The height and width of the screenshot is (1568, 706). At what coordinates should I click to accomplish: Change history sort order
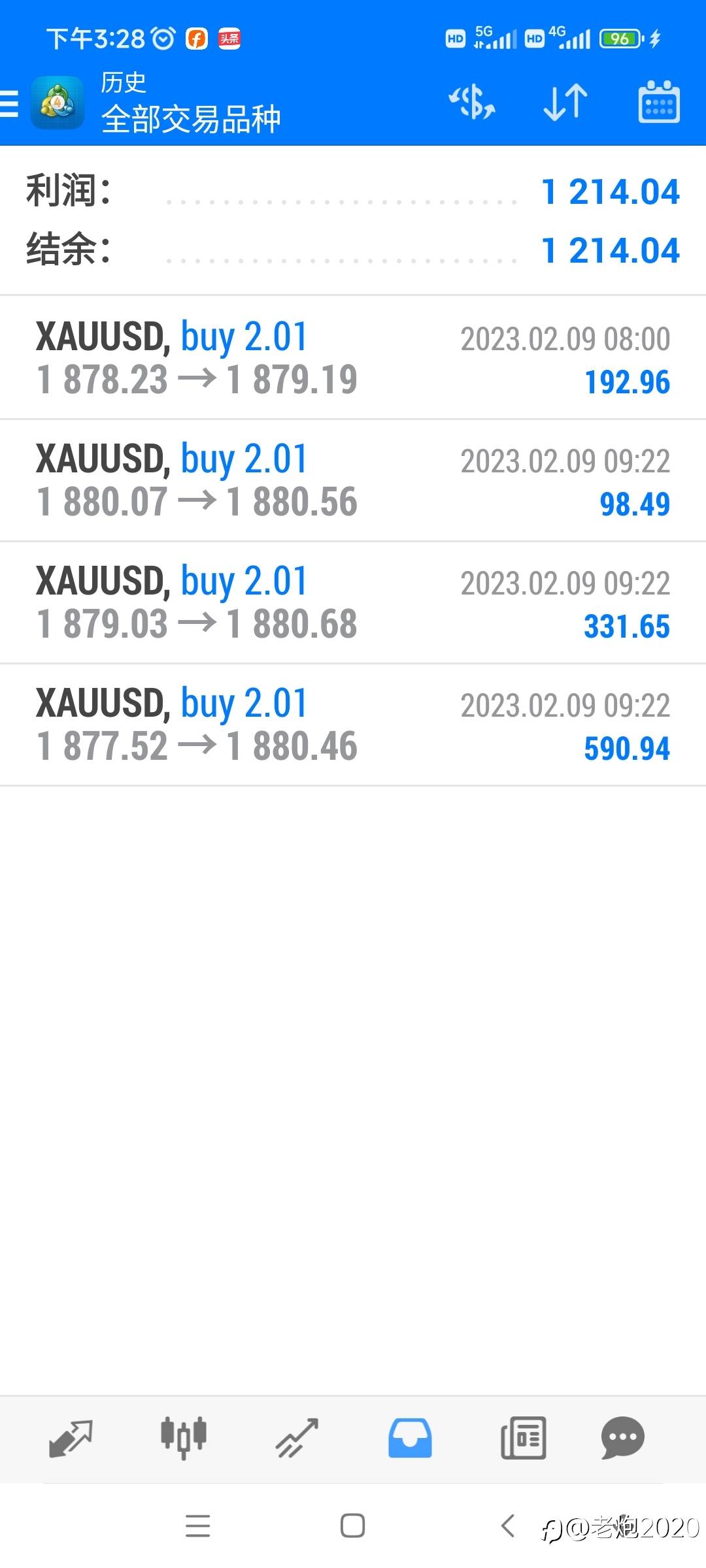click(x=565, y=103)
